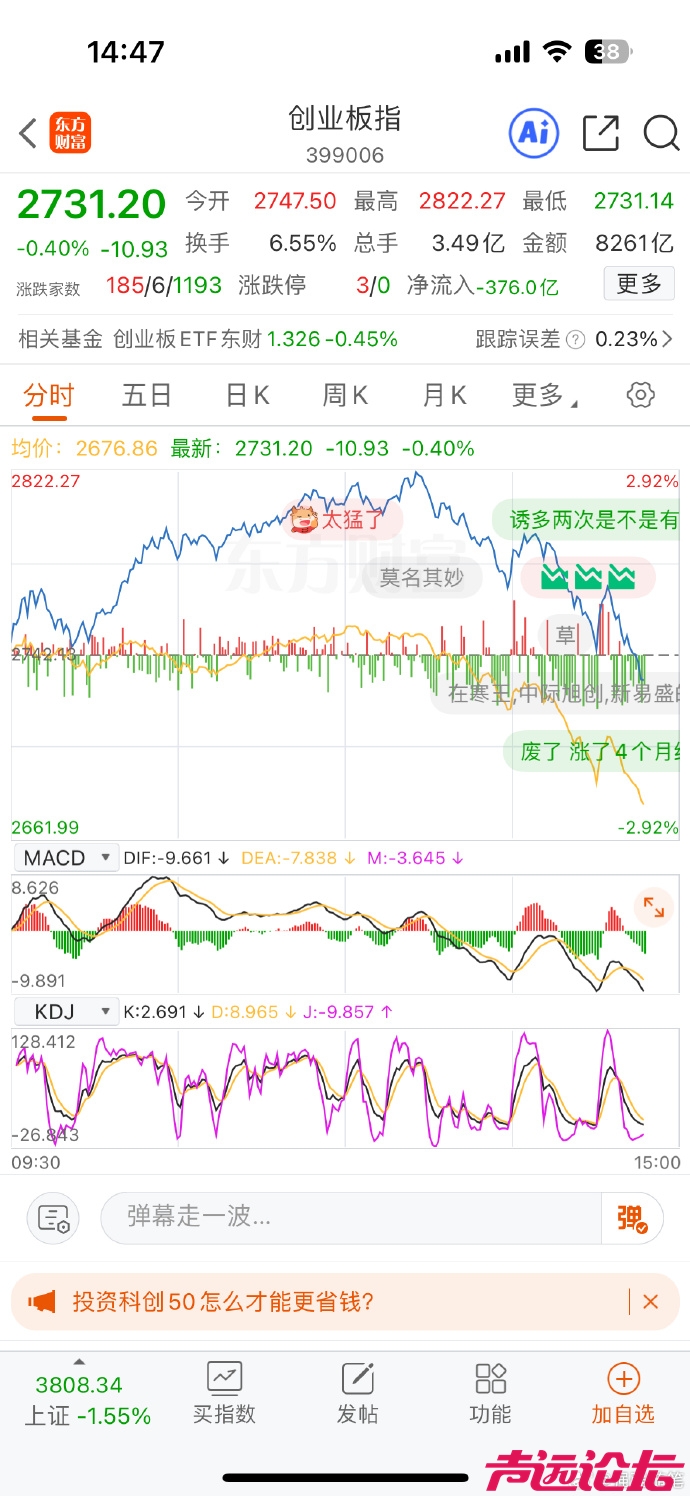
Task: Change the KDJ indicator dropdown
Action: tap(65, 1012)
